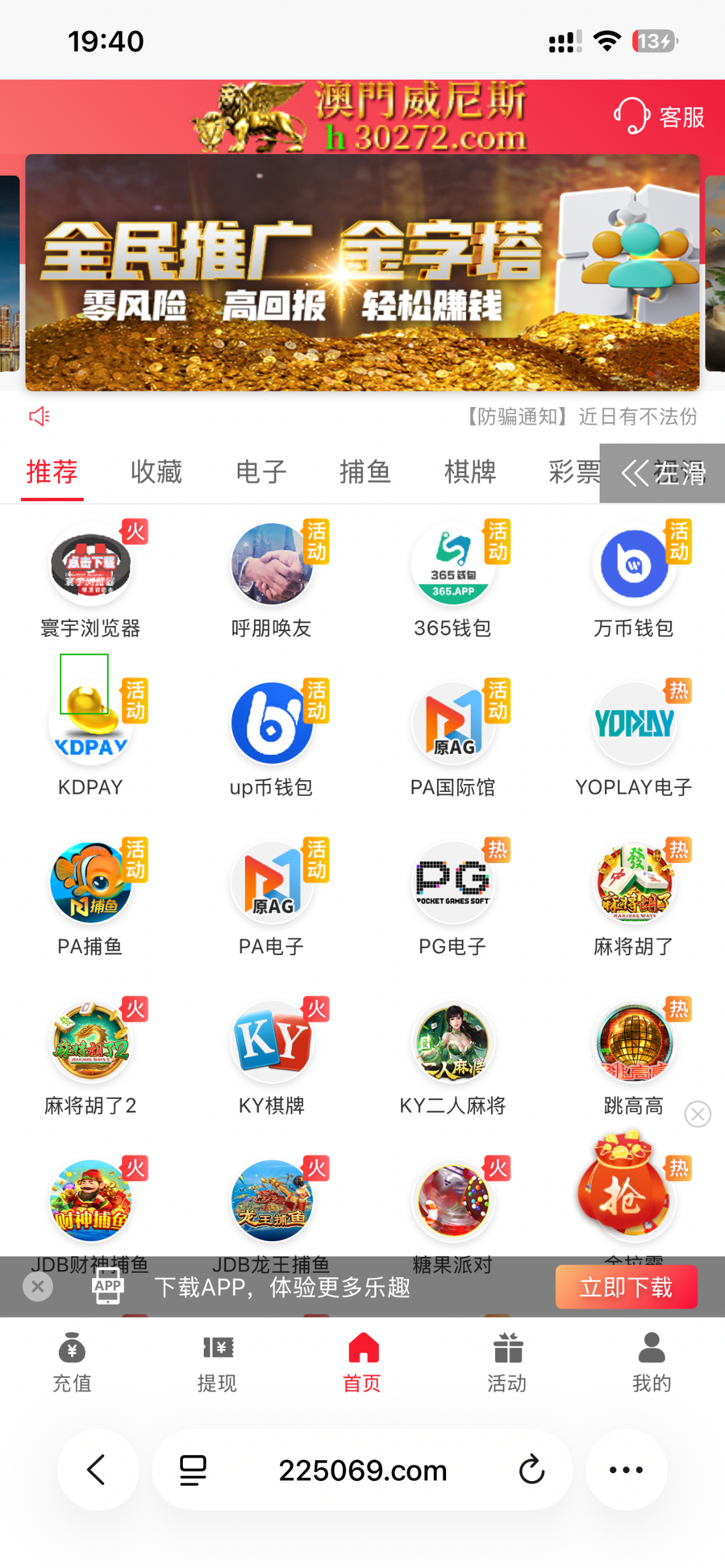Image resolution: width=725 pixels, height=1568 pixels.
Task: Open the 提现 withdraw tab
Action: coord(217,1362)
